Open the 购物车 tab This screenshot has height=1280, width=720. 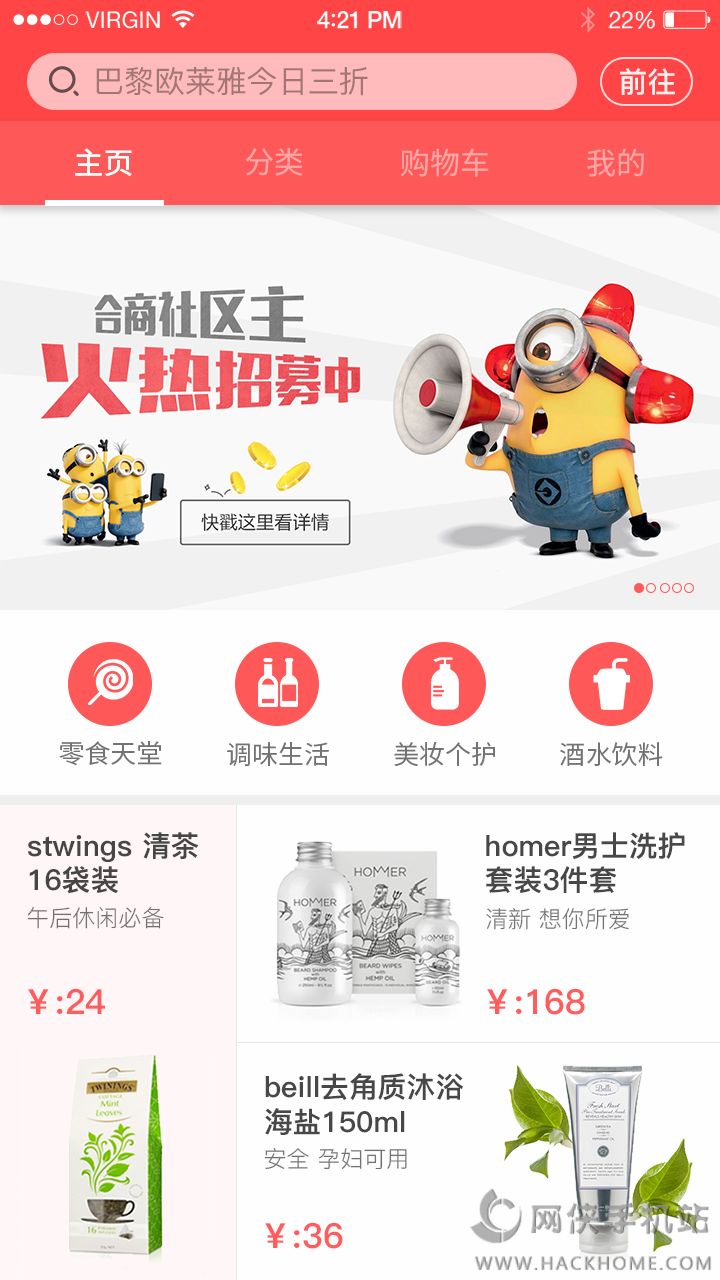pos(444,163)
